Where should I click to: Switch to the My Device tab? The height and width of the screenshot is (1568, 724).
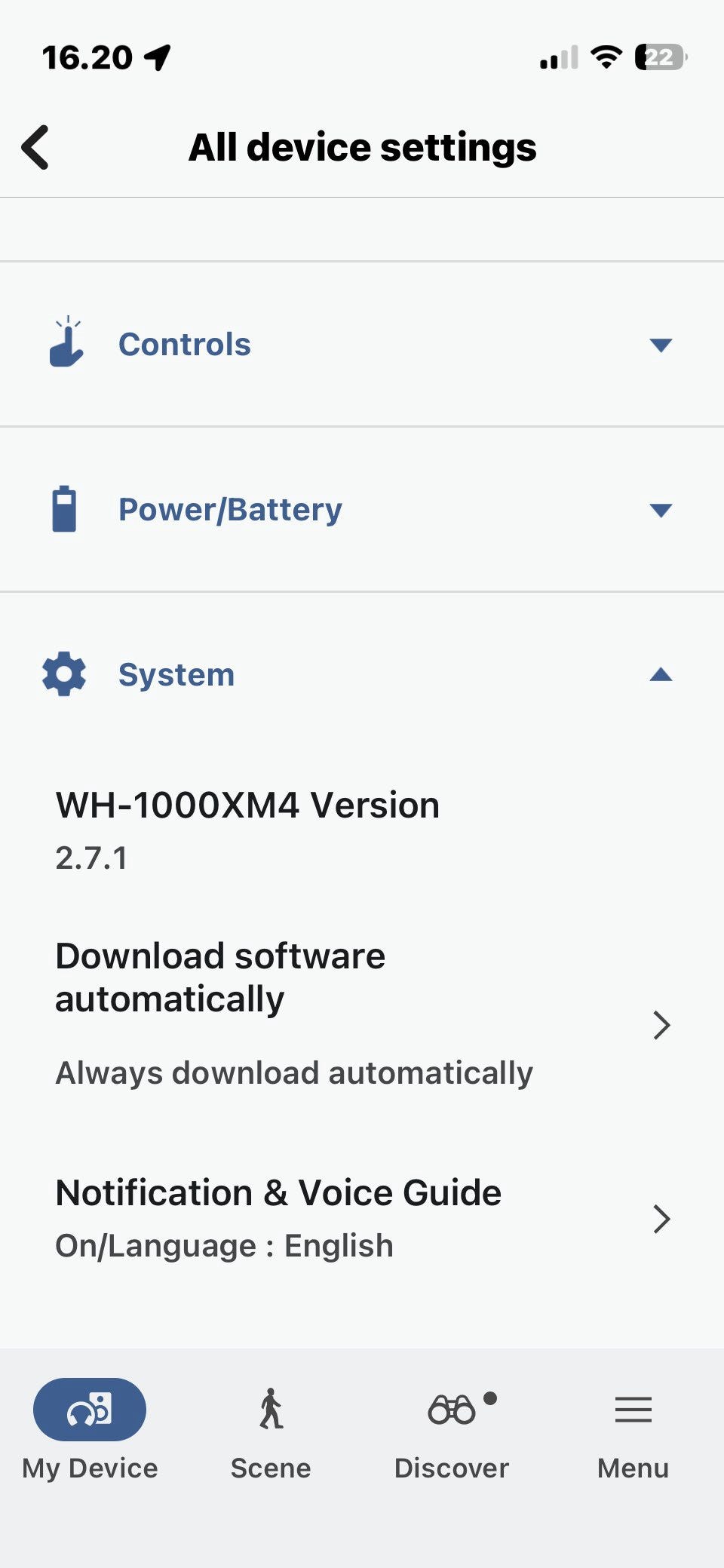point(90,1430)
